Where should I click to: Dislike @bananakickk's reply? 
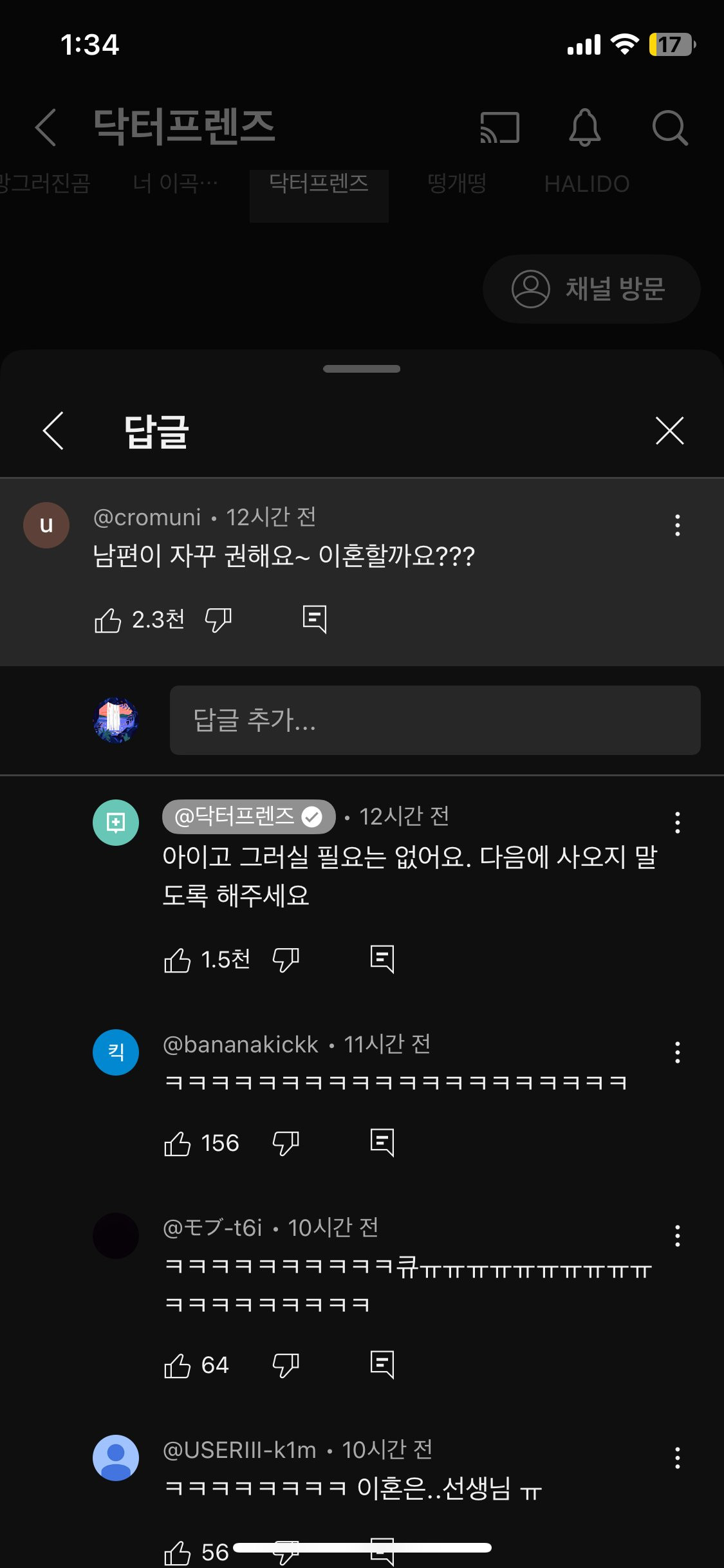click(286, 1143)
